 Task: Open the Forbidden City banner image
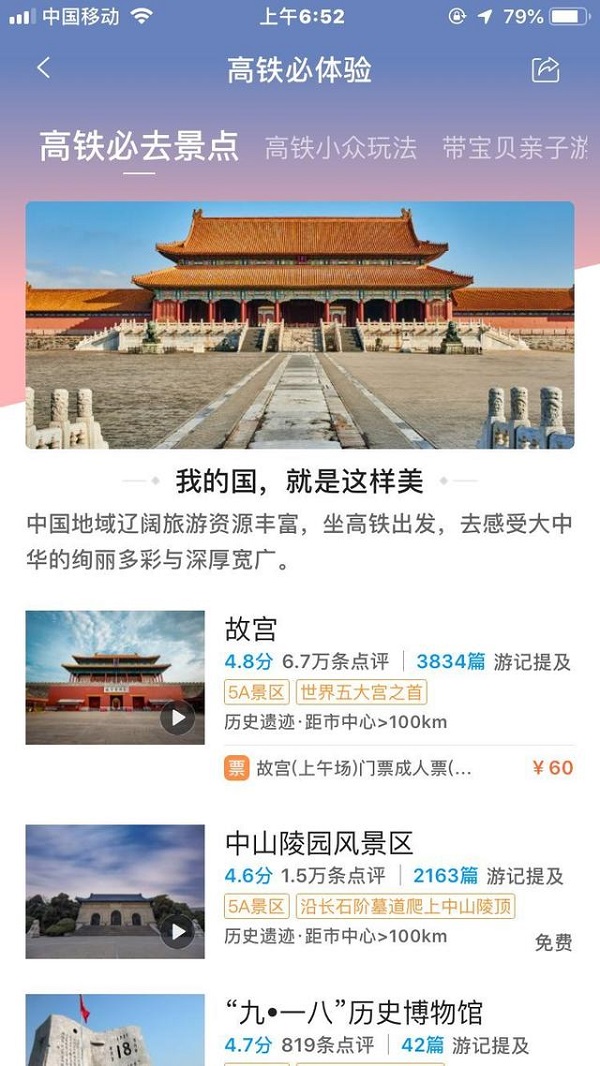click(x=300, y=324)
